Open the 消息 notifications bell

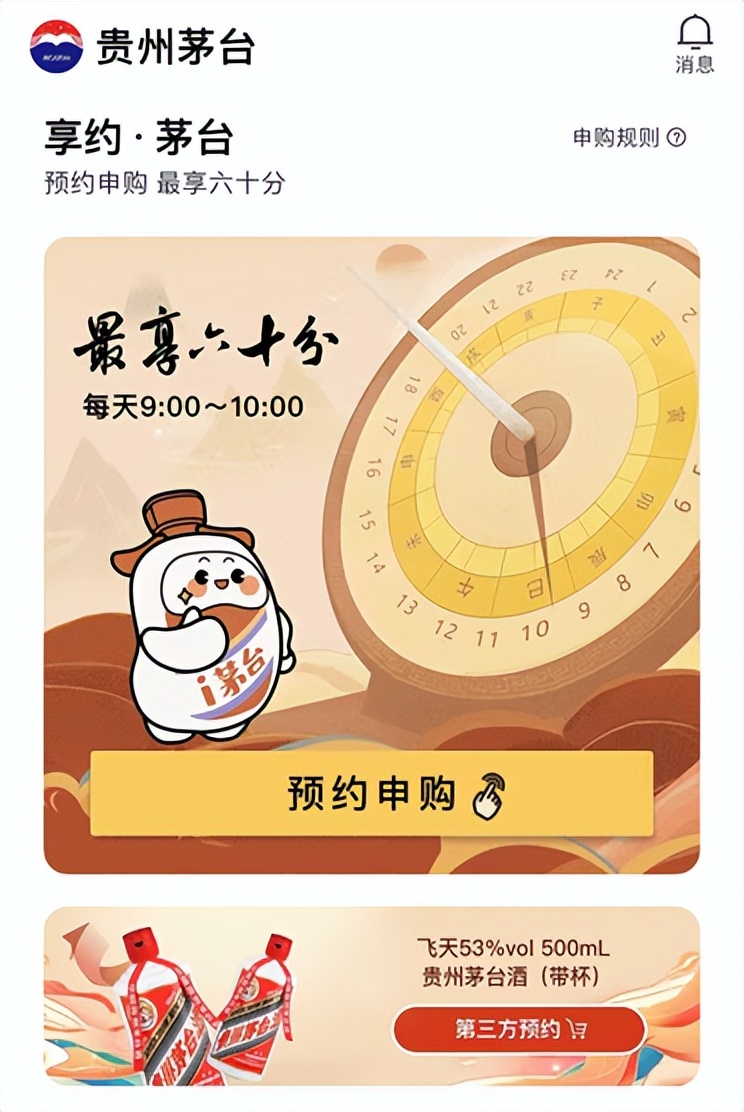695,42
